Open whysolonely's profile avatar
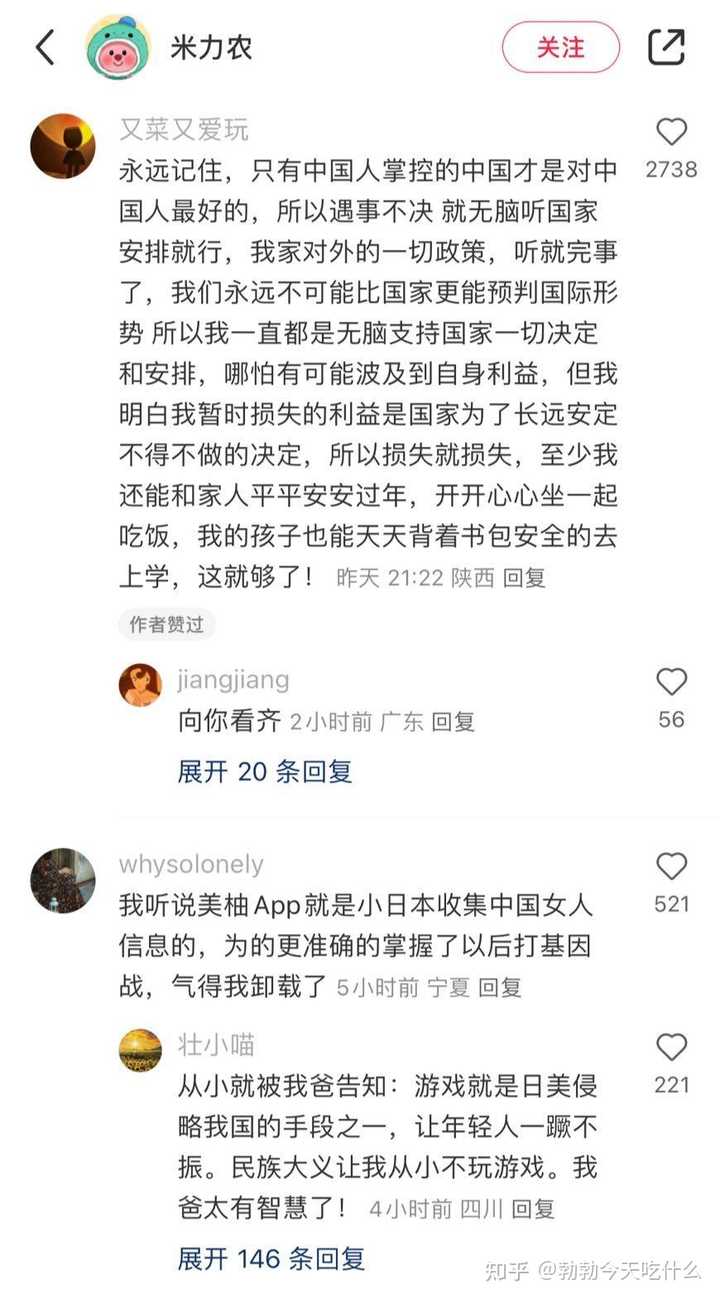This screenshot has width=720, height=1299. point(63,880)
